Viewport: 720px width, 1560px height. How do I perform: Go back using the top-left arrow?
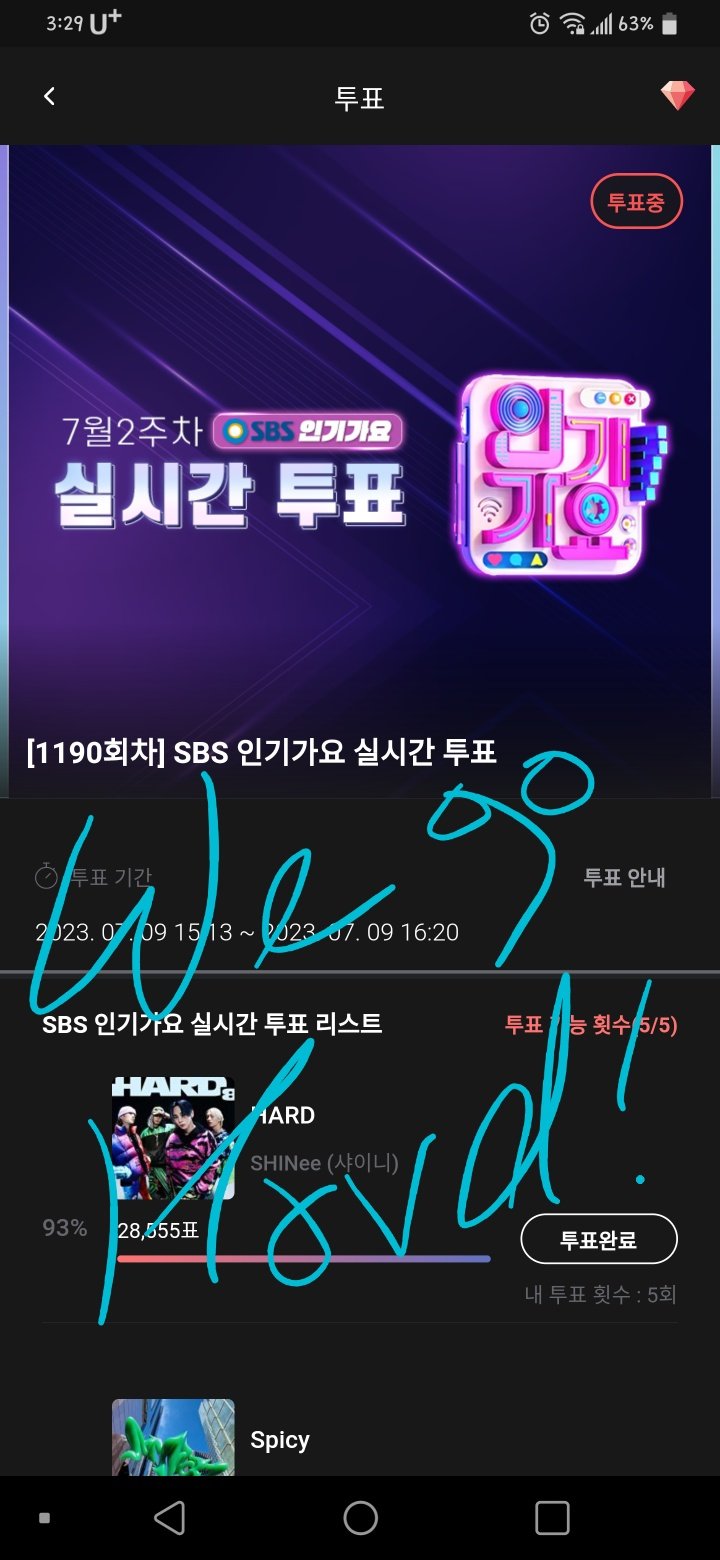[x=49, y=96]
